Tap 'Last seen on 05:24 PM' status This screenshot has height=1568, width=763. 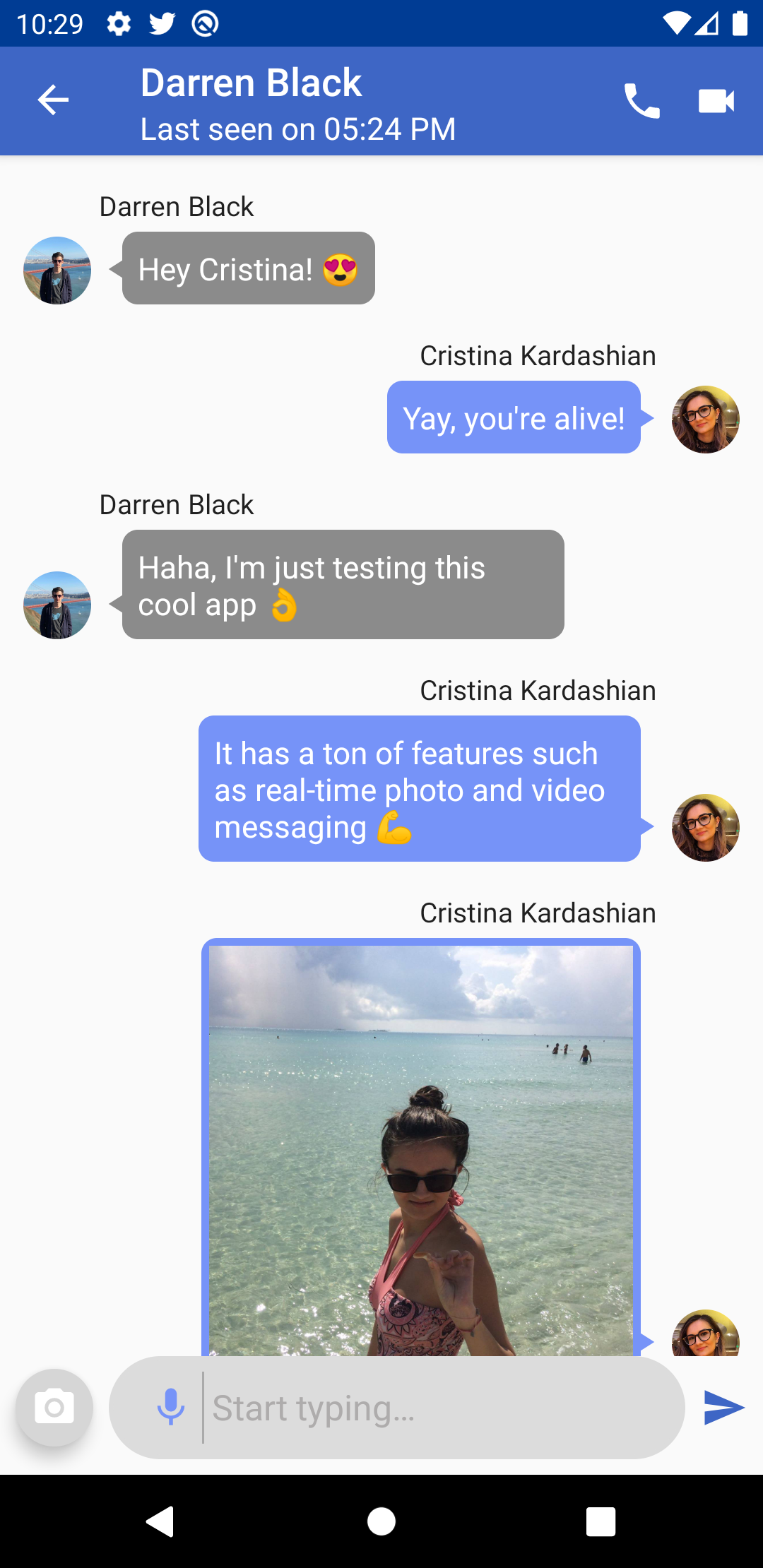tap(298, 129)
